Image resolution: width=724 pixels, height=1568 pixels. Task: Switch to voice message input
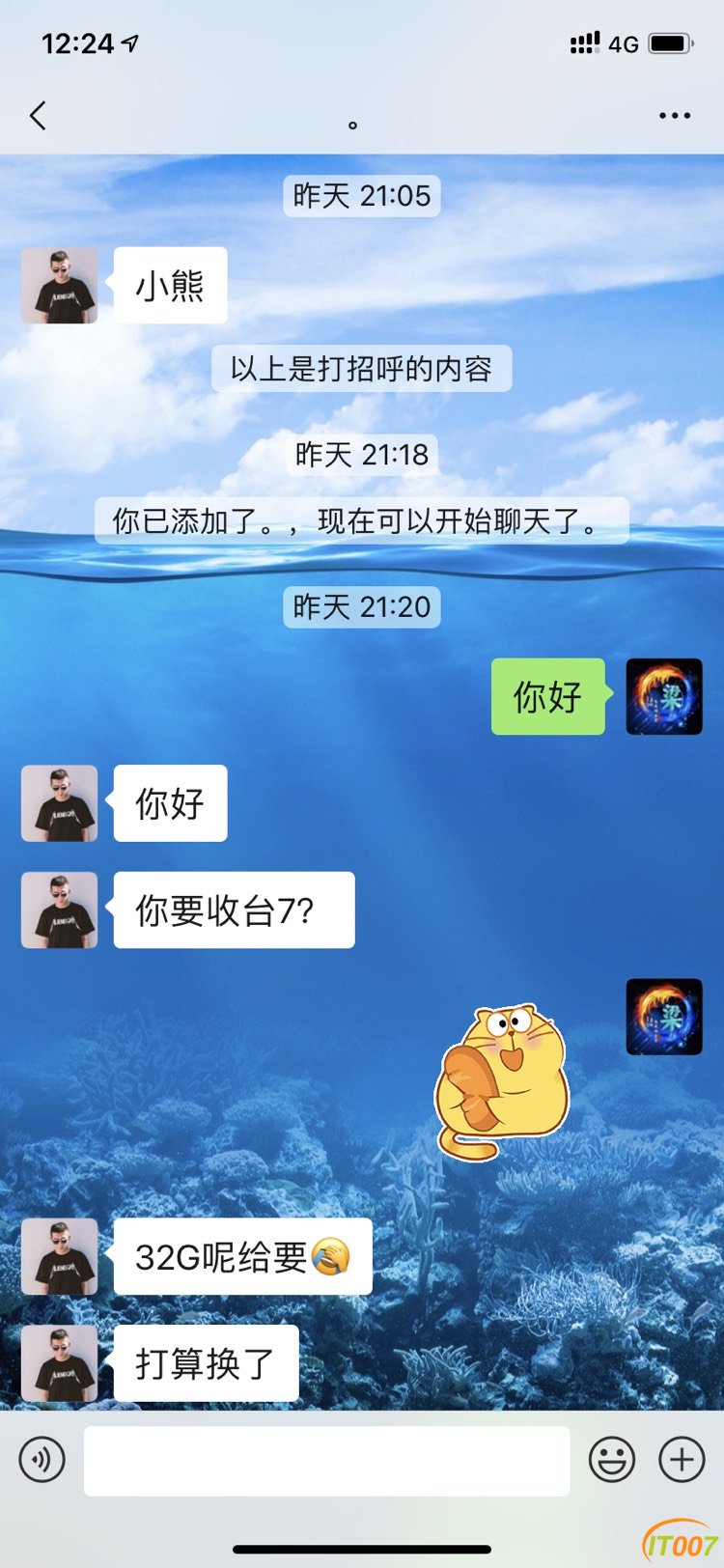(42, 1459)
